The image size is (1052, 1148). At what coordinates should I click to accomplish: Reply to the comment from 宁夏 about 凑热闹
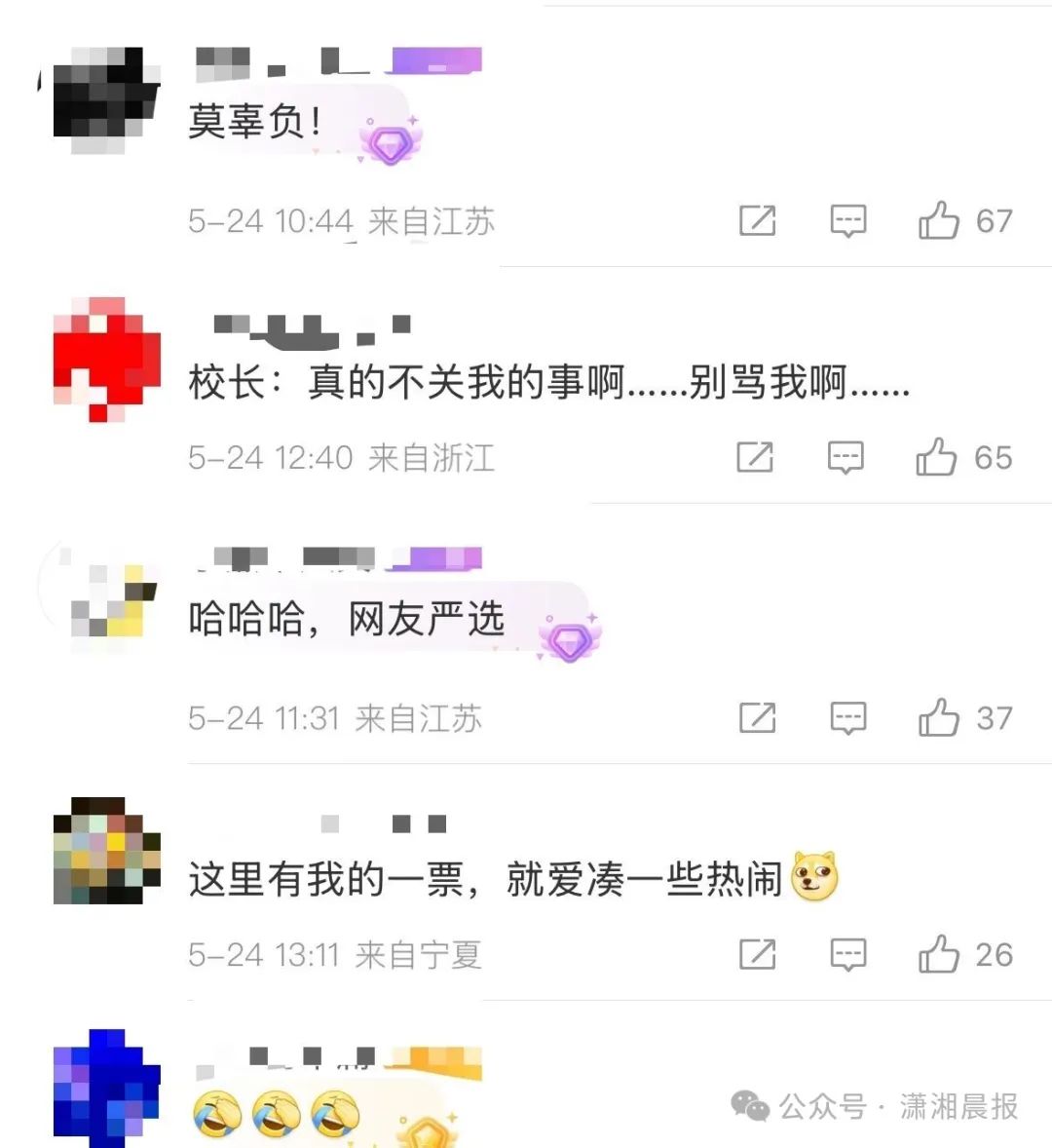click(847, 955)
